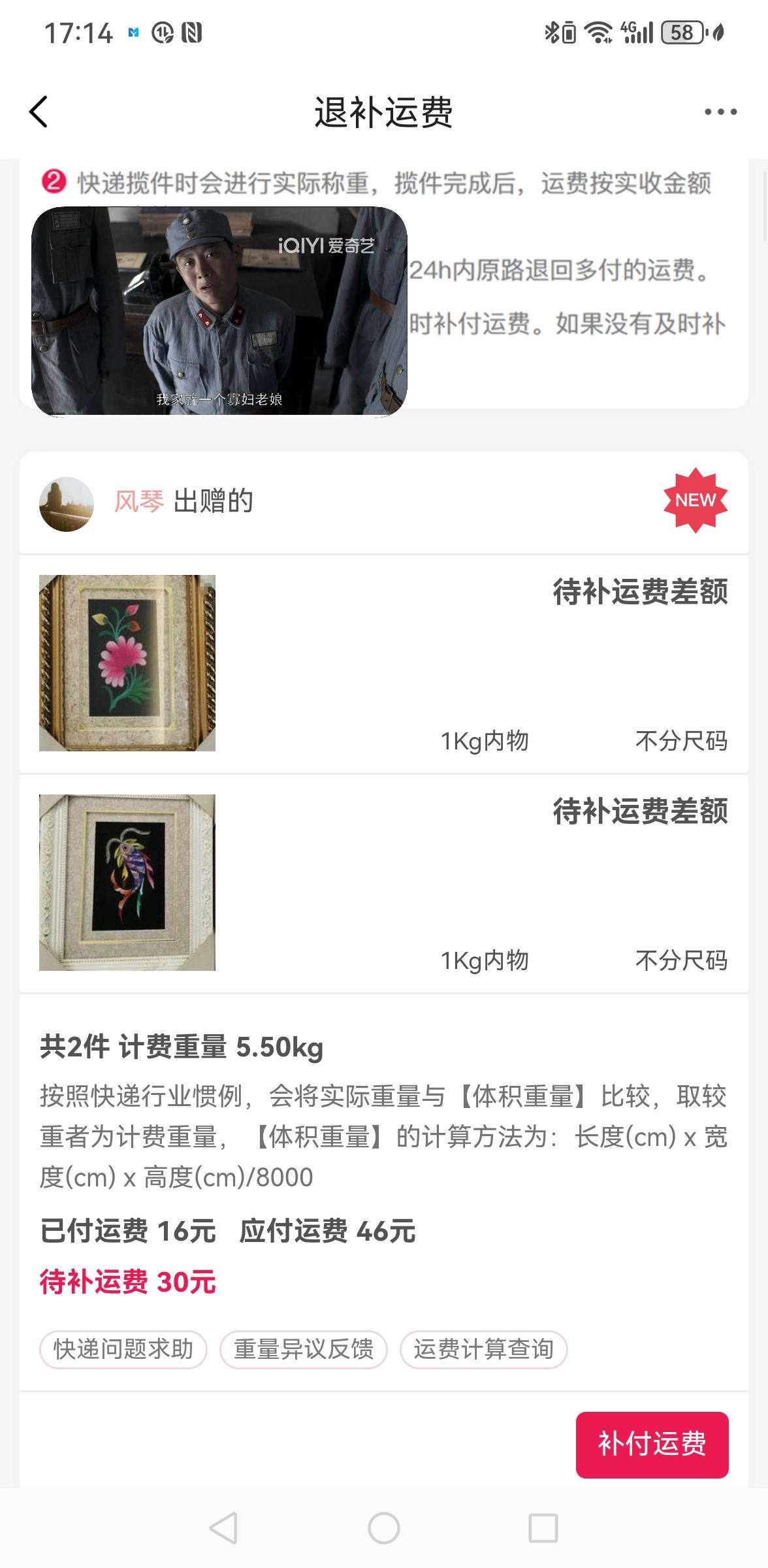The width and height of the screenshot is (768, 1568).
Task: Go to the system home screen
Action: (384, 1529)
